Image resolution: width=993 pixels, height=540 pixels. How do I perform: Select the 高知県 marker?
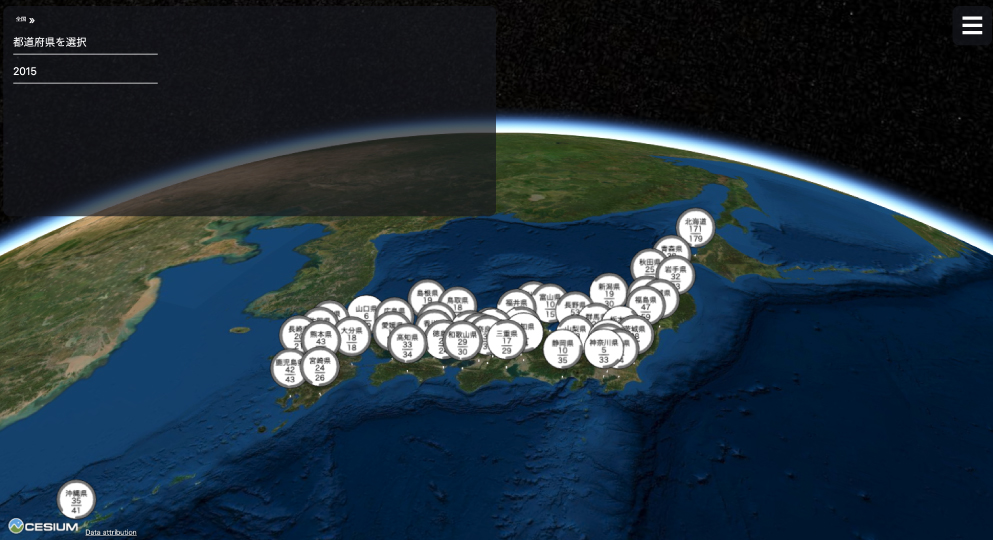tap(407, 344)
